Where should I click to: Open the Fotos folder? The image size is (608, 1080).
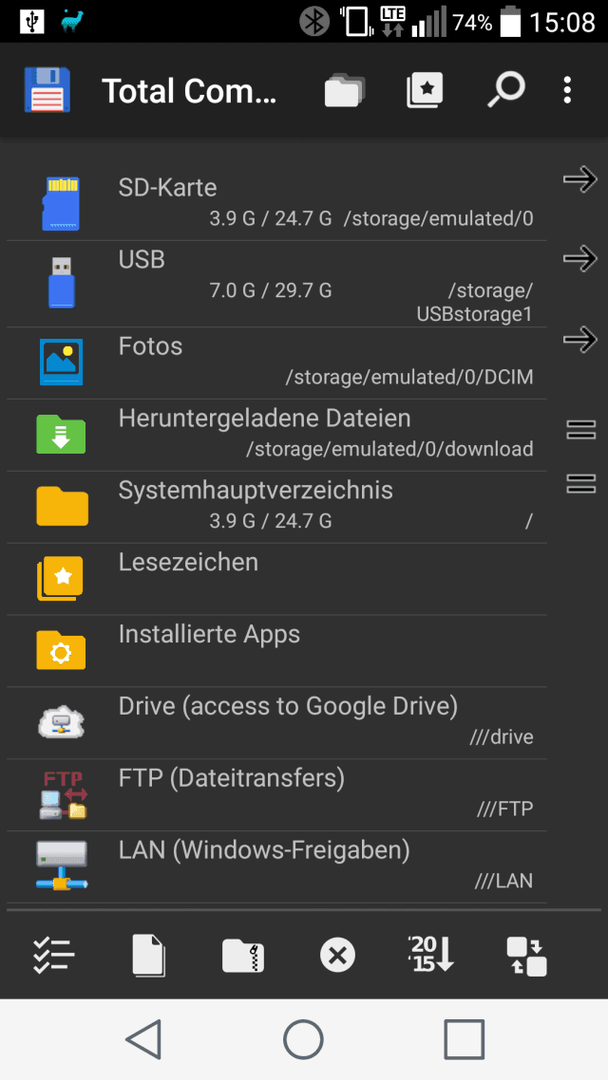(277, 363)
